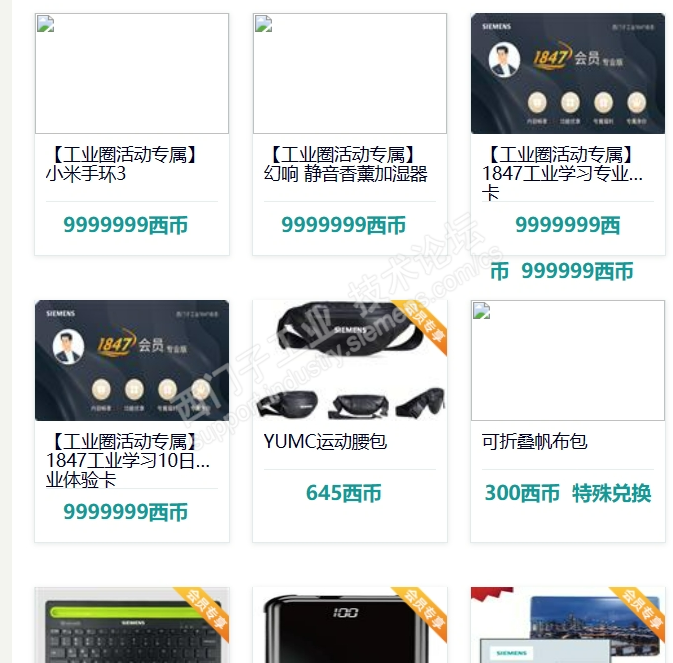Tap 特殊兑换 on the 可折叠帆布包 card
Image resolution: width=673 pixels, height=663 pixels.
pyautogui.click(x=611, y=493)
